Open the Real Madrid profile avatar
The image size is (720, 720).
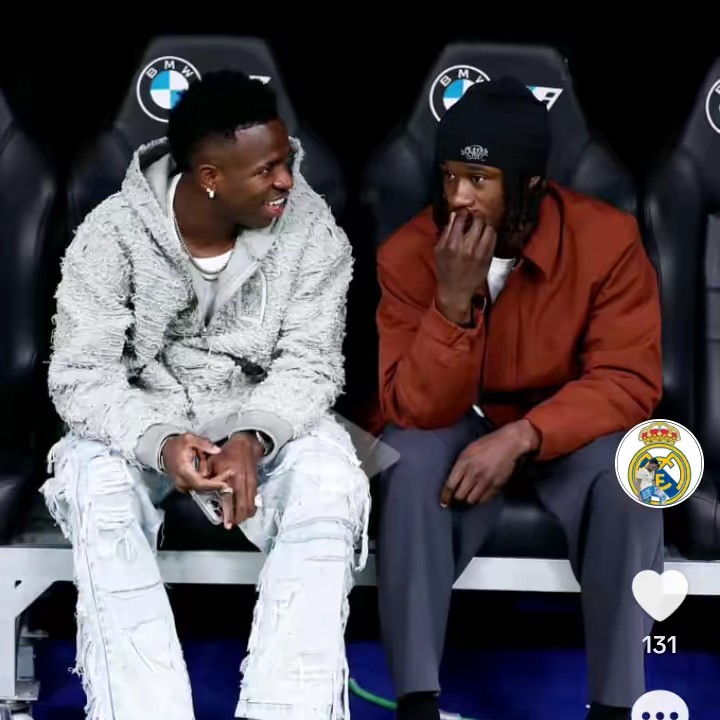[659, 463]
